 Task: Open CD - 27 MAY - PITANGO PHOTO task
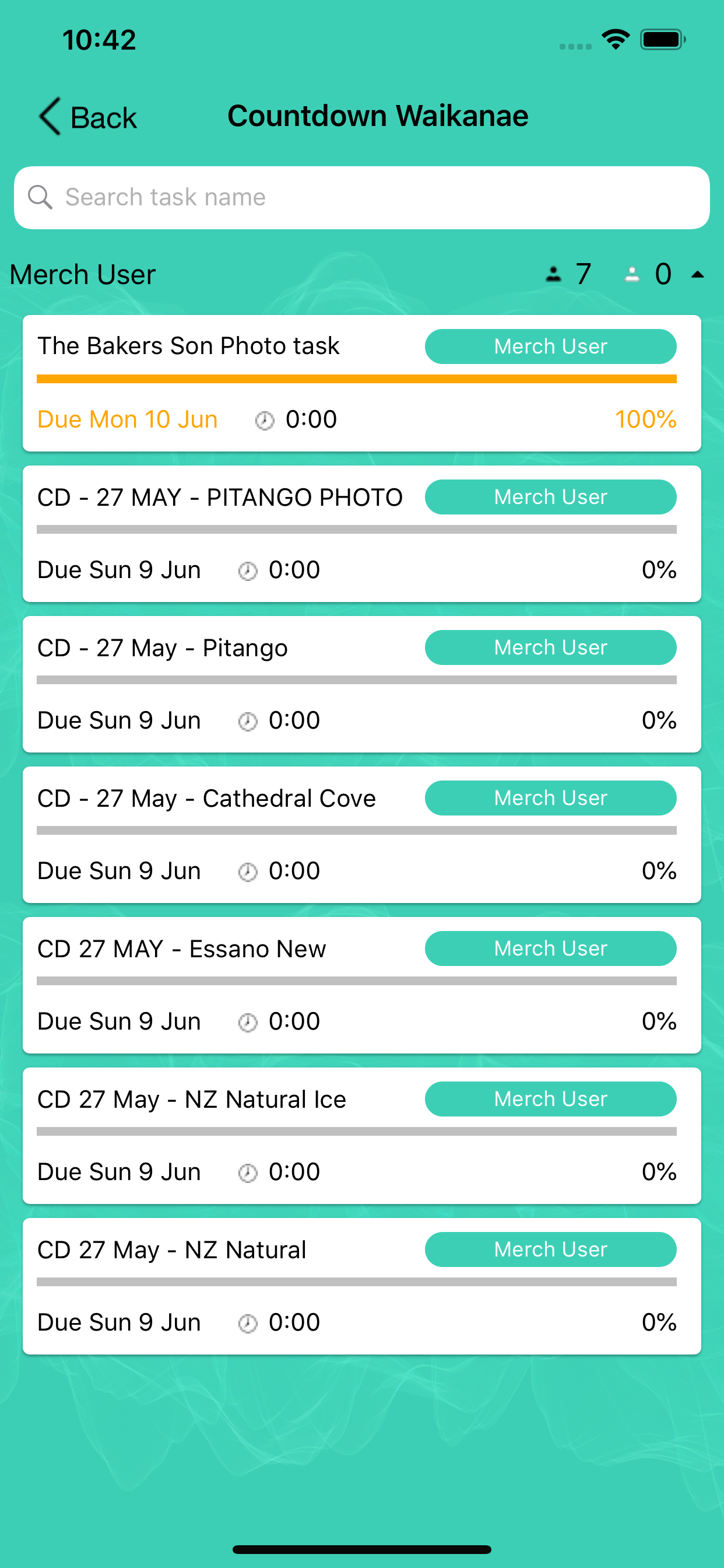pos(362,534)
